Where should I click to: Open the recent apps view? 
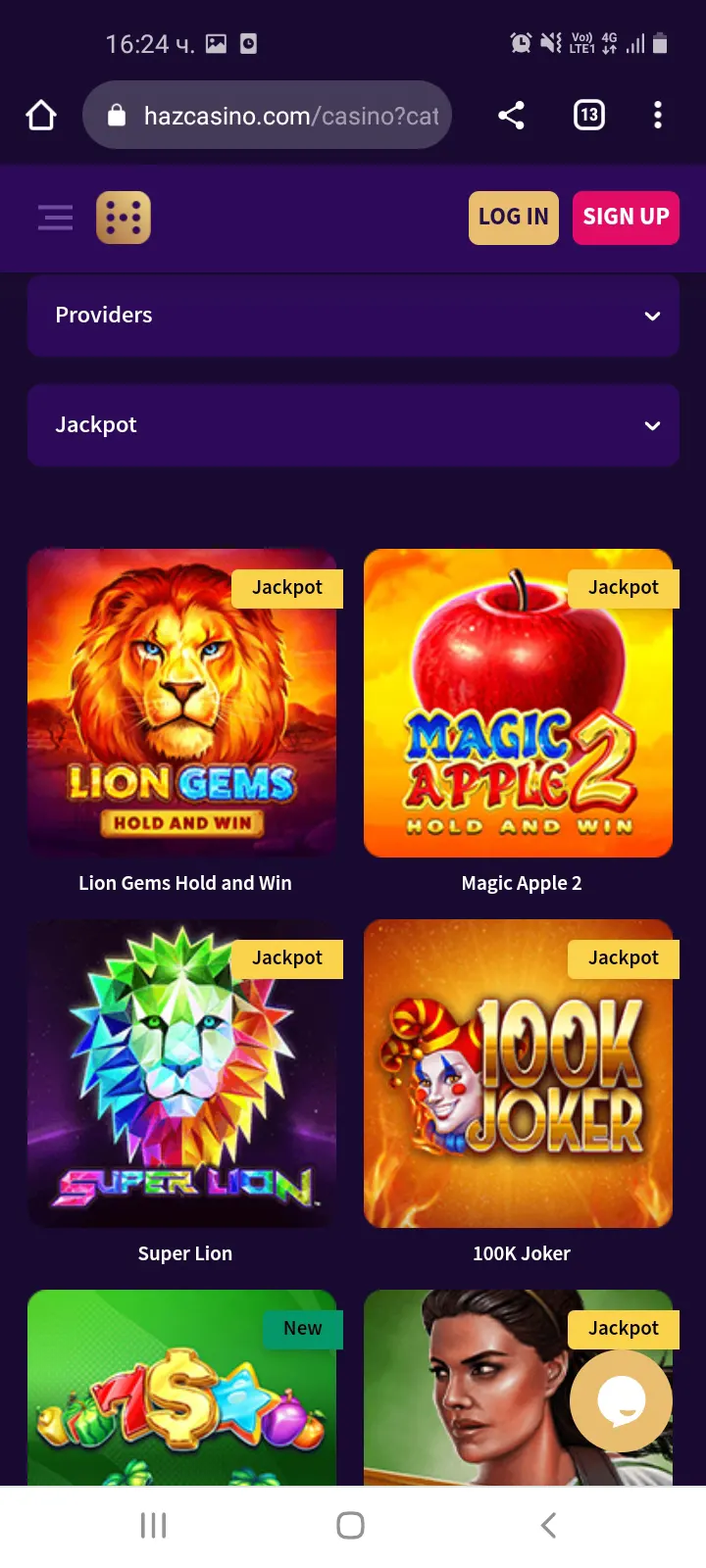point(154,1525)
